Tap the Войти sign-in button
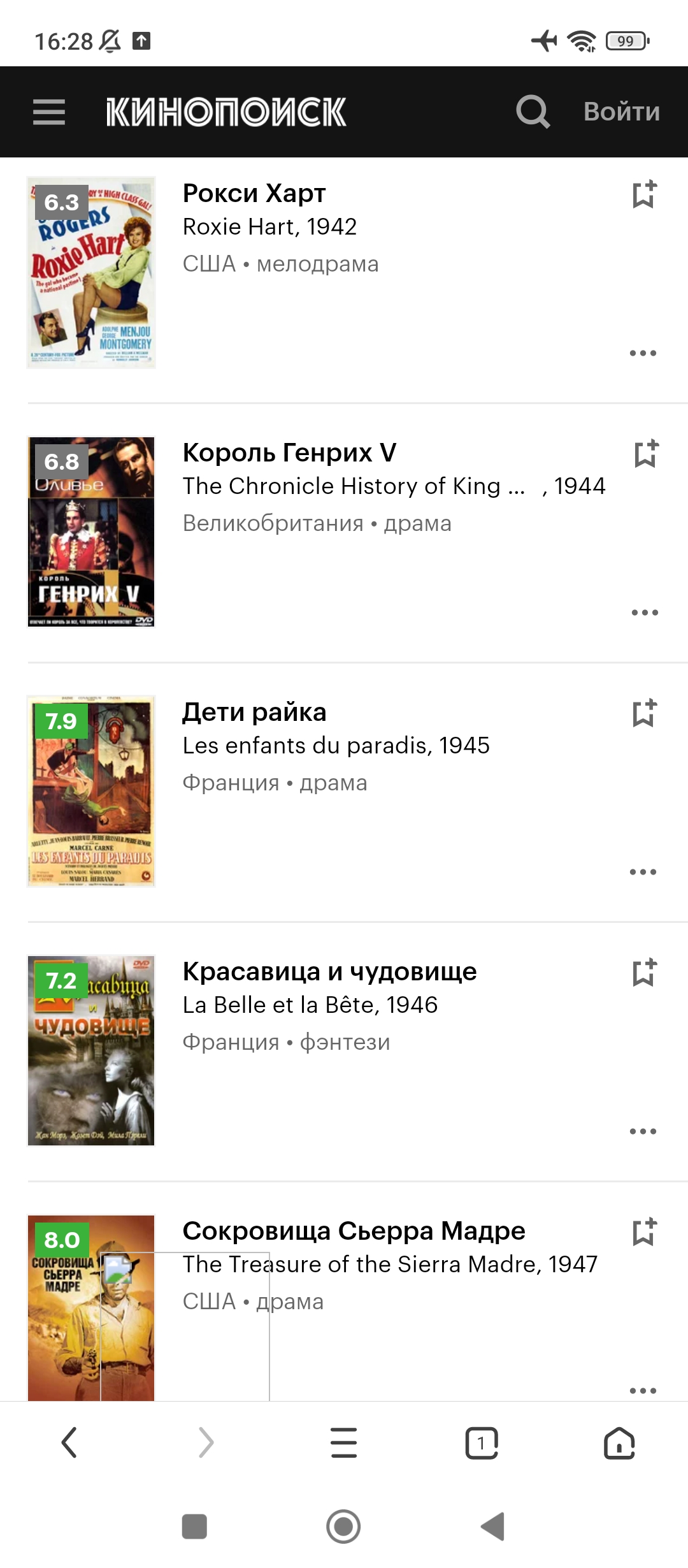This screenshot has width=688, height=1568. tap(621, 112)
